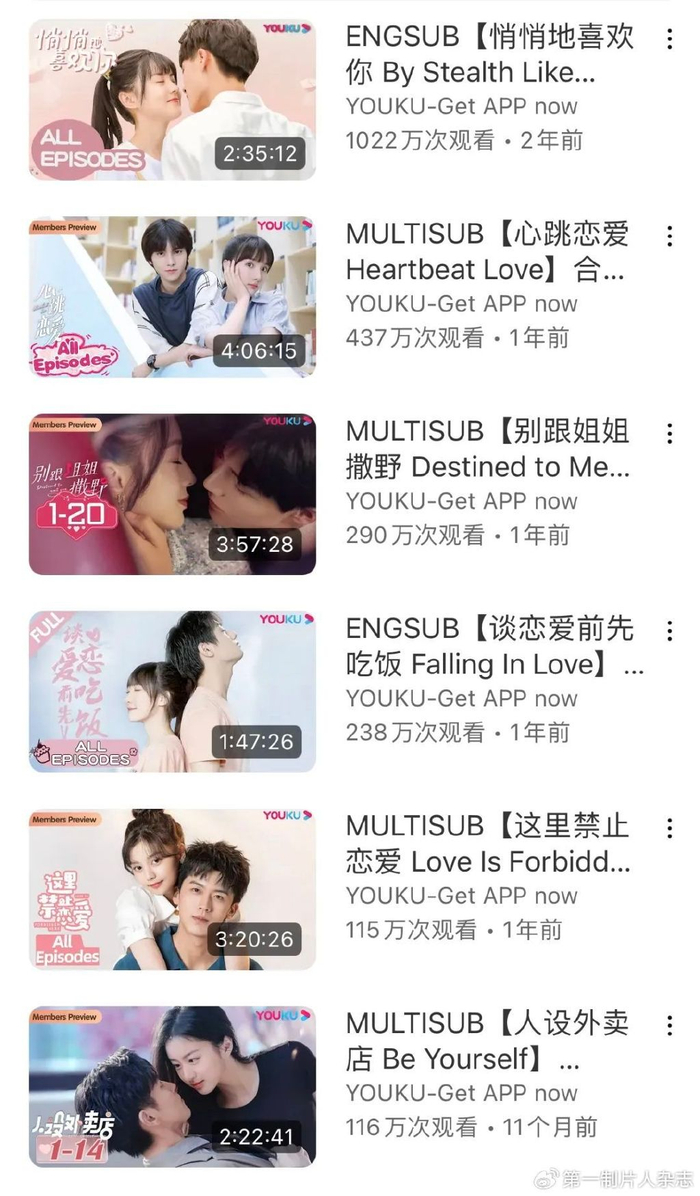The height and width of the screenshot is (1196, 700).
Task: Open the 别跟姐姐撒野 video thumbnail
Action: [x=172, y=494]
